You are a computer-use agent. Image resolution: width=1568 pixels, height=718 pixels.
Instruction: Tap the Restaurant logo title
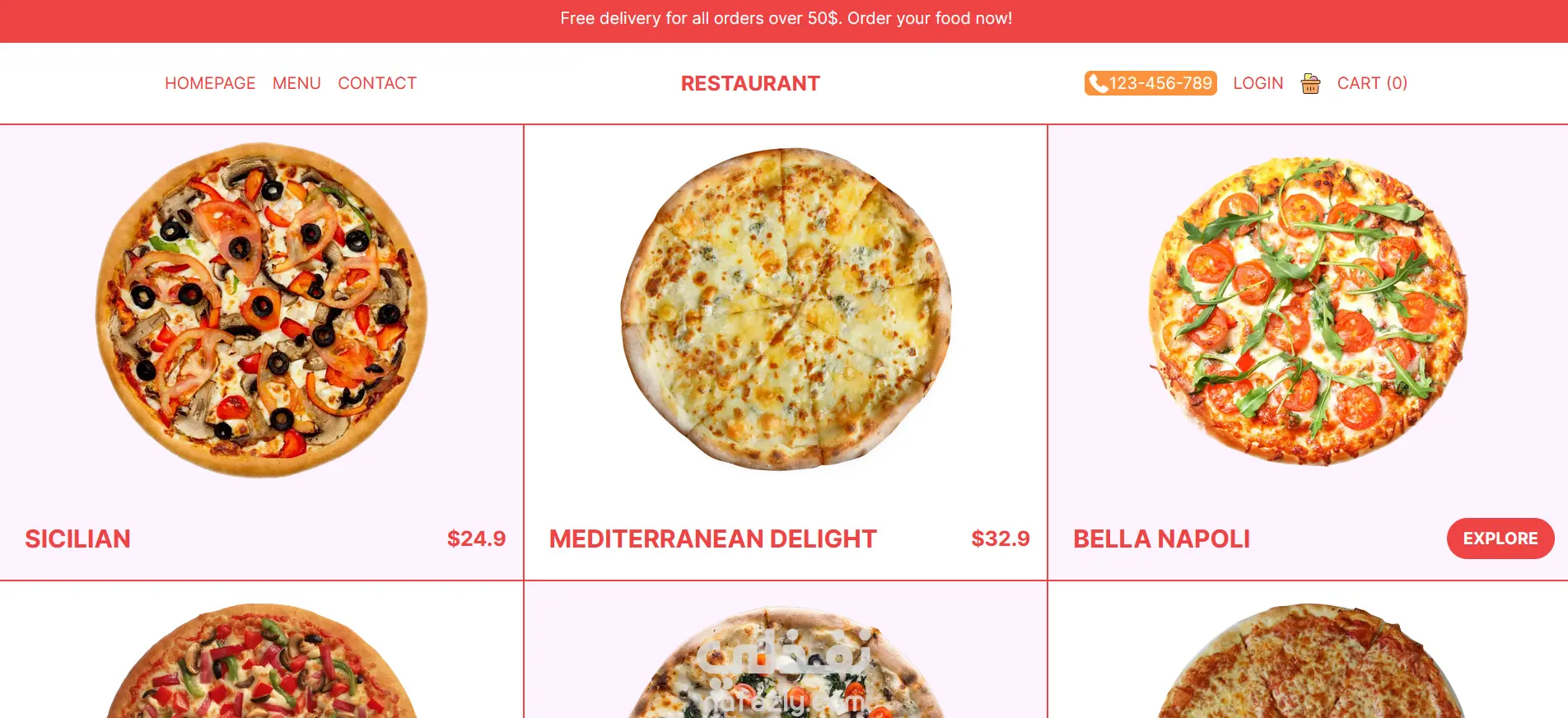(750, 83)
